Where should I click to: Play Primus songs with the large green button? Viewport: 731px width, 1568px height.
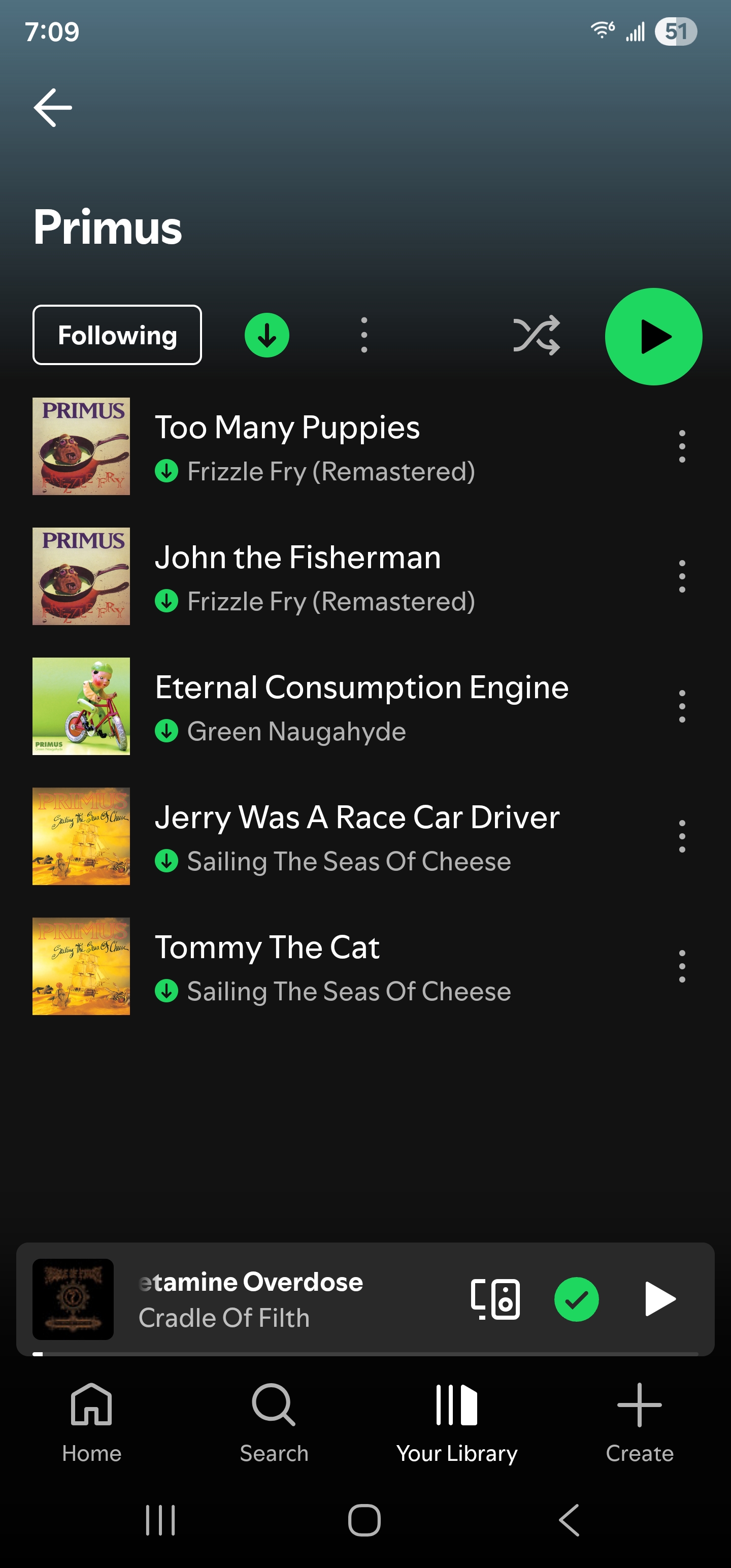[x=653, y=337]
